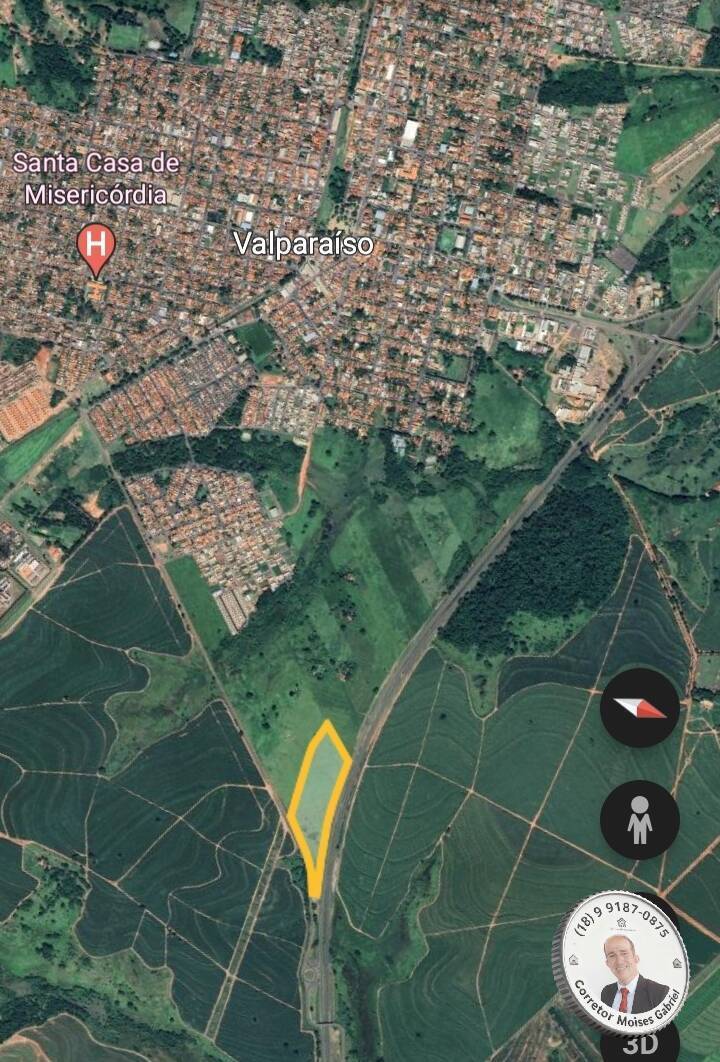720x1062 pixels.
Task: Open the Santa Casa de Misericórdia hospital marker
Action: (96, 246)
